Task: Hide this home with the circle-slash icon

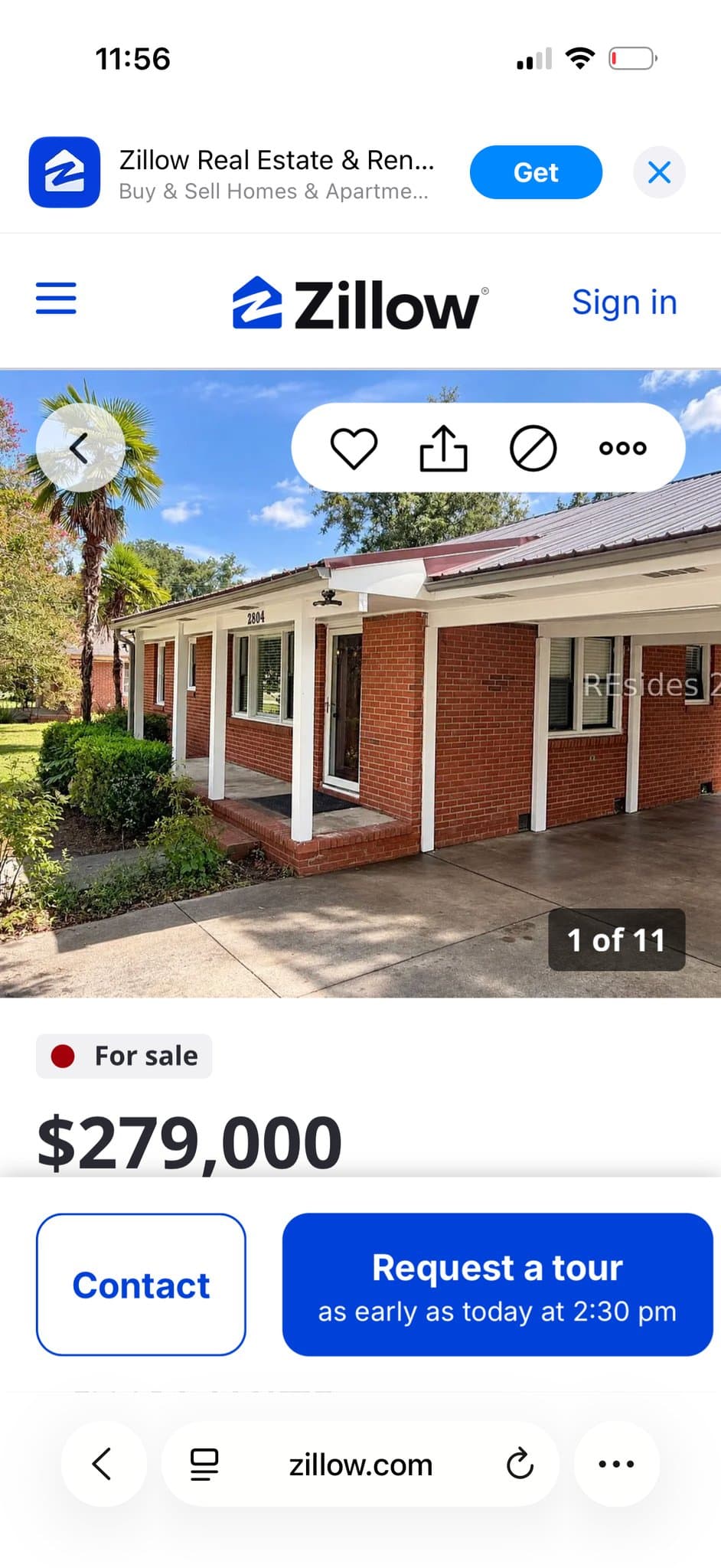Action: point(533,448)
